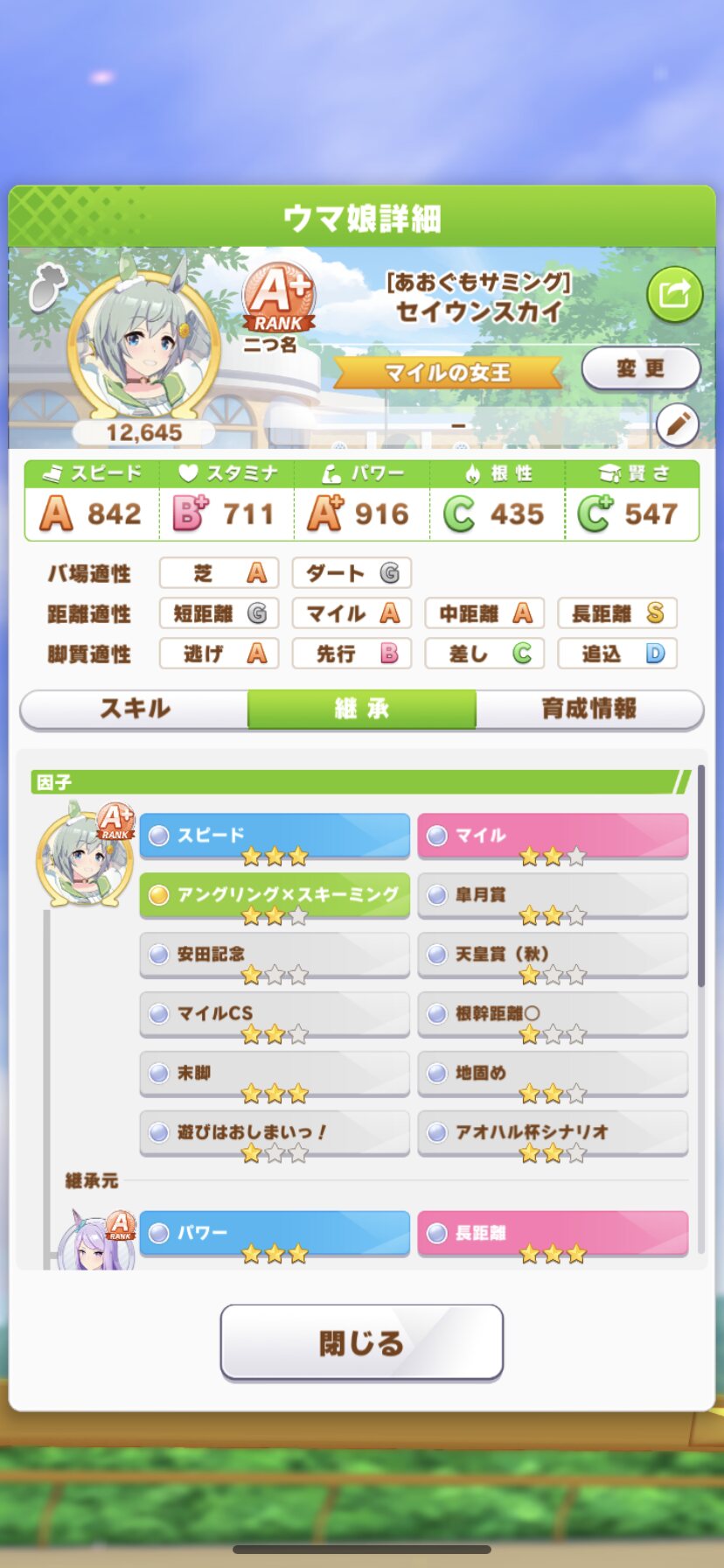Open the 地固め factor details
The image size is (724, 1568).
[x=553, y=1073]
